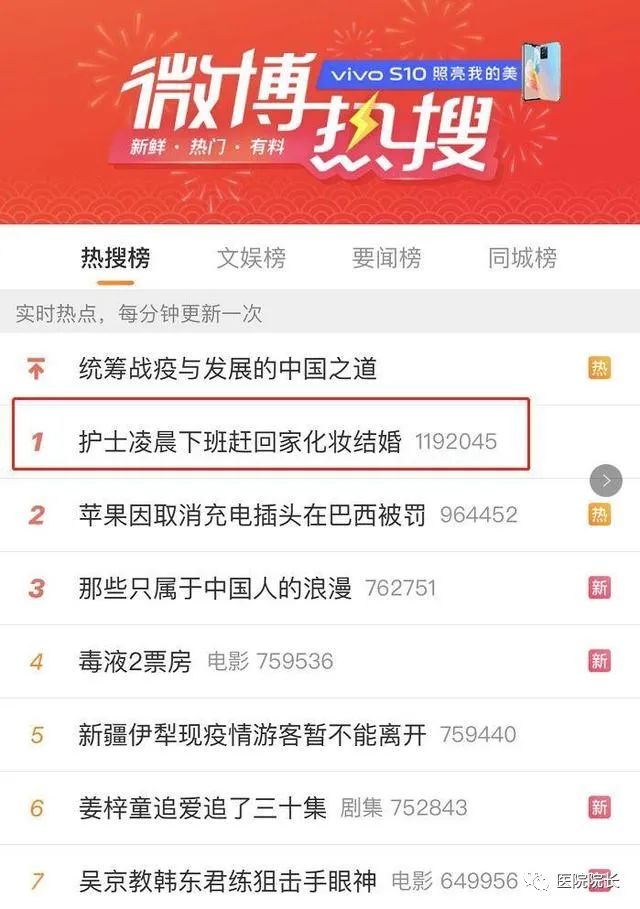Open the 毒液2票房 movie topic
Screen dimensions: 640x909
click(135, 661)
